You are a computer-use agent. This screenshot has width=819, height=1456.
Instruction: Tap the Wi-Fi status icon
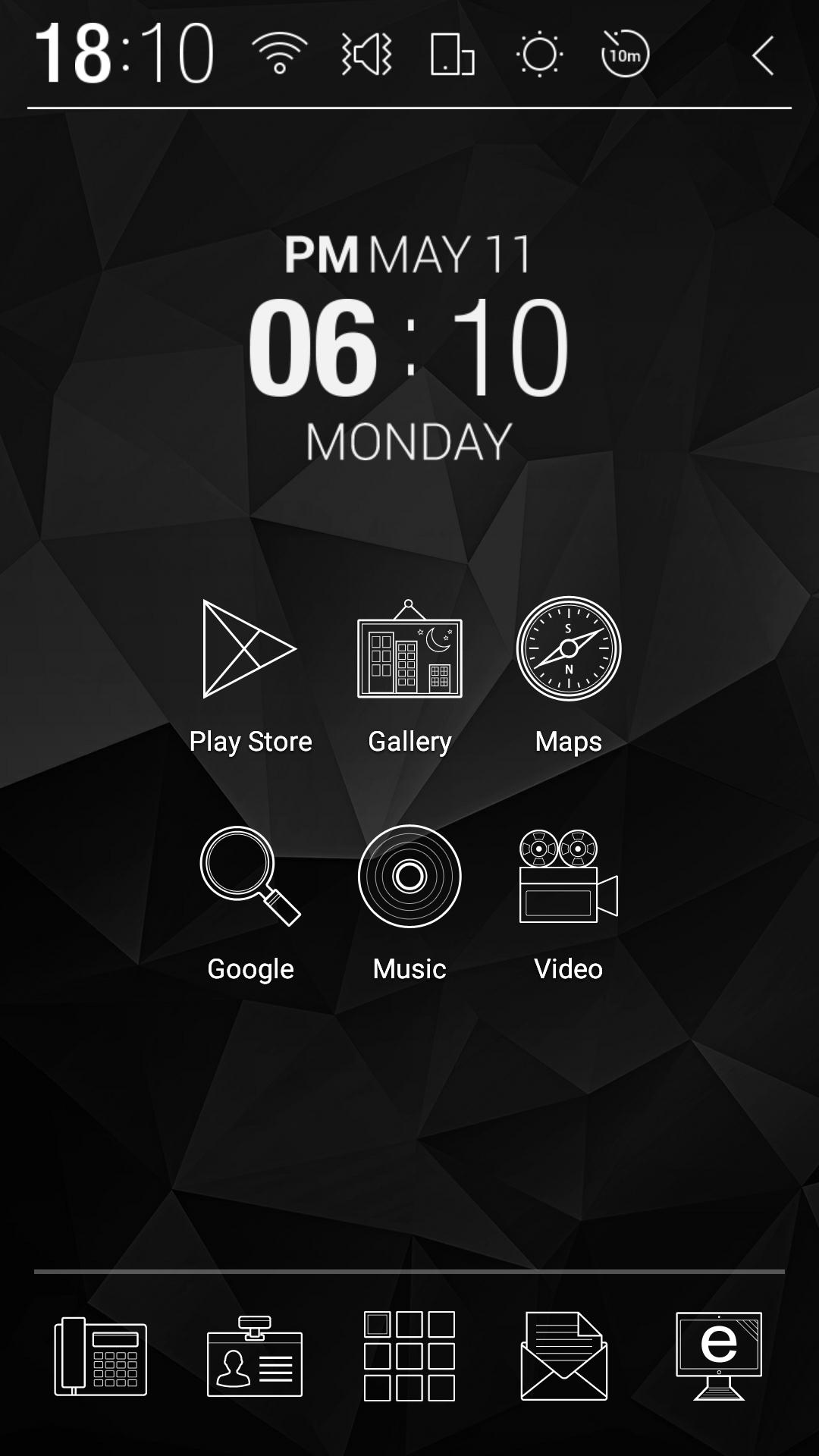pyautogui.click(x=281, y=53)
